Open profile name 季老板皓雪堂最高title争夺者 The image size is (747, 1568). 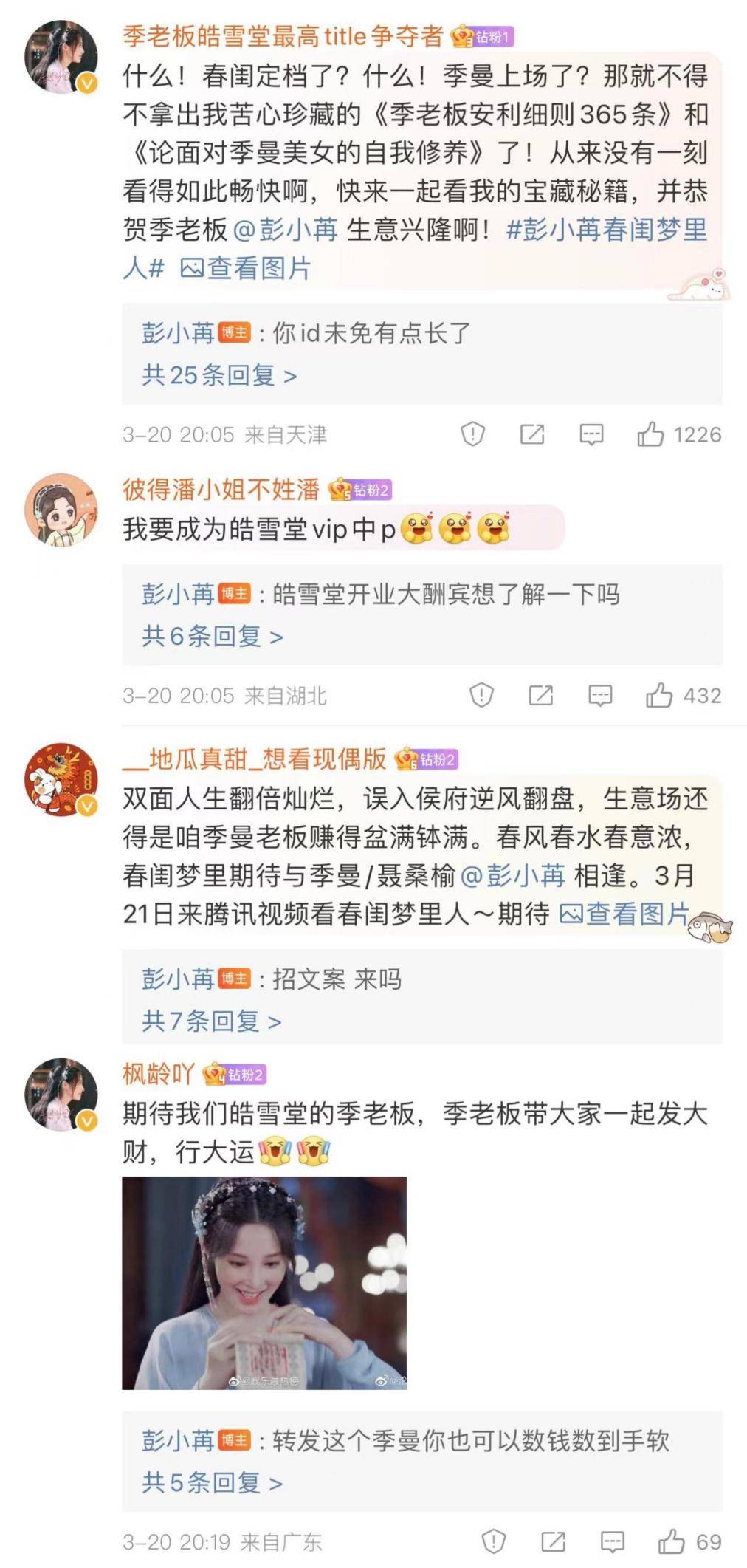click(x=283, y=35)
